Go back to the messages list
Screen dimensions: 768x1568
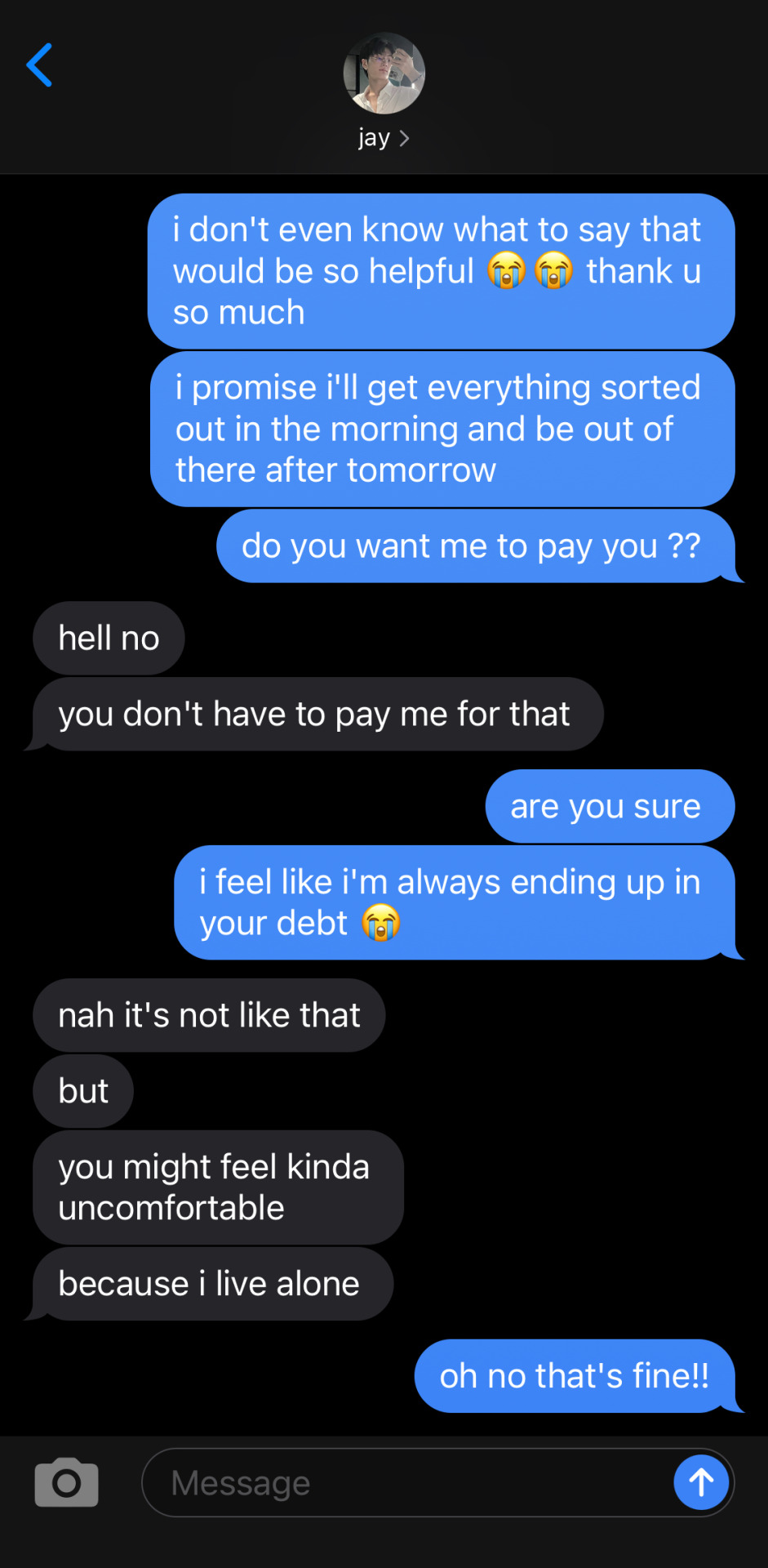(x=39, y=65)
